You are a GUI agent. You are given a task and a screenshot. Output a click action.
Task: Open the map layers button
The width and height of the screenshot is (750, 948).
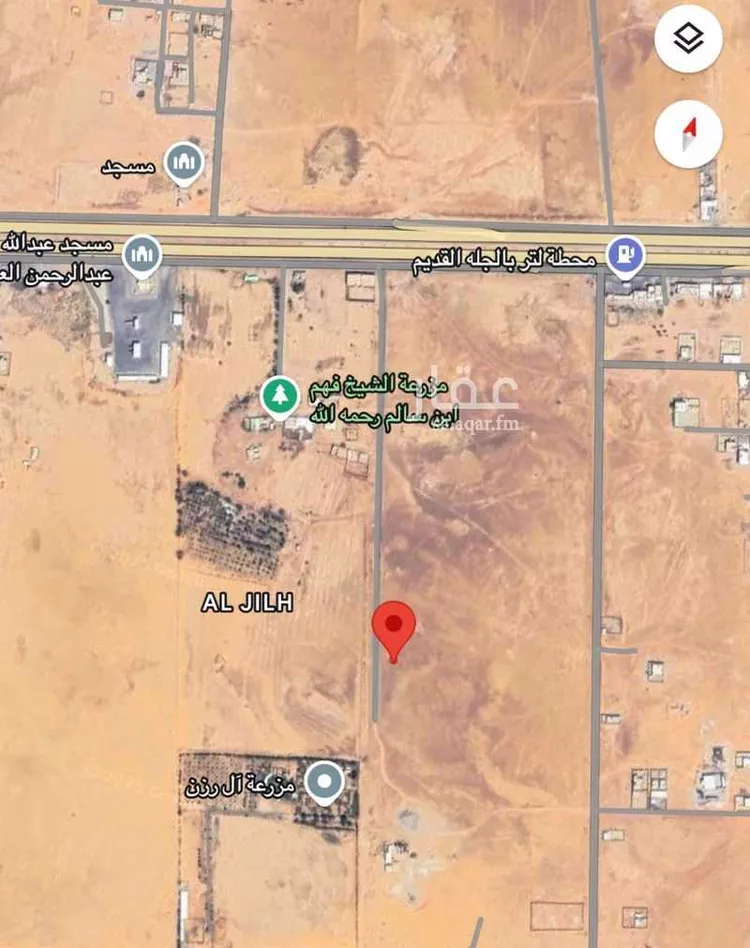click(x=688, y=40)
